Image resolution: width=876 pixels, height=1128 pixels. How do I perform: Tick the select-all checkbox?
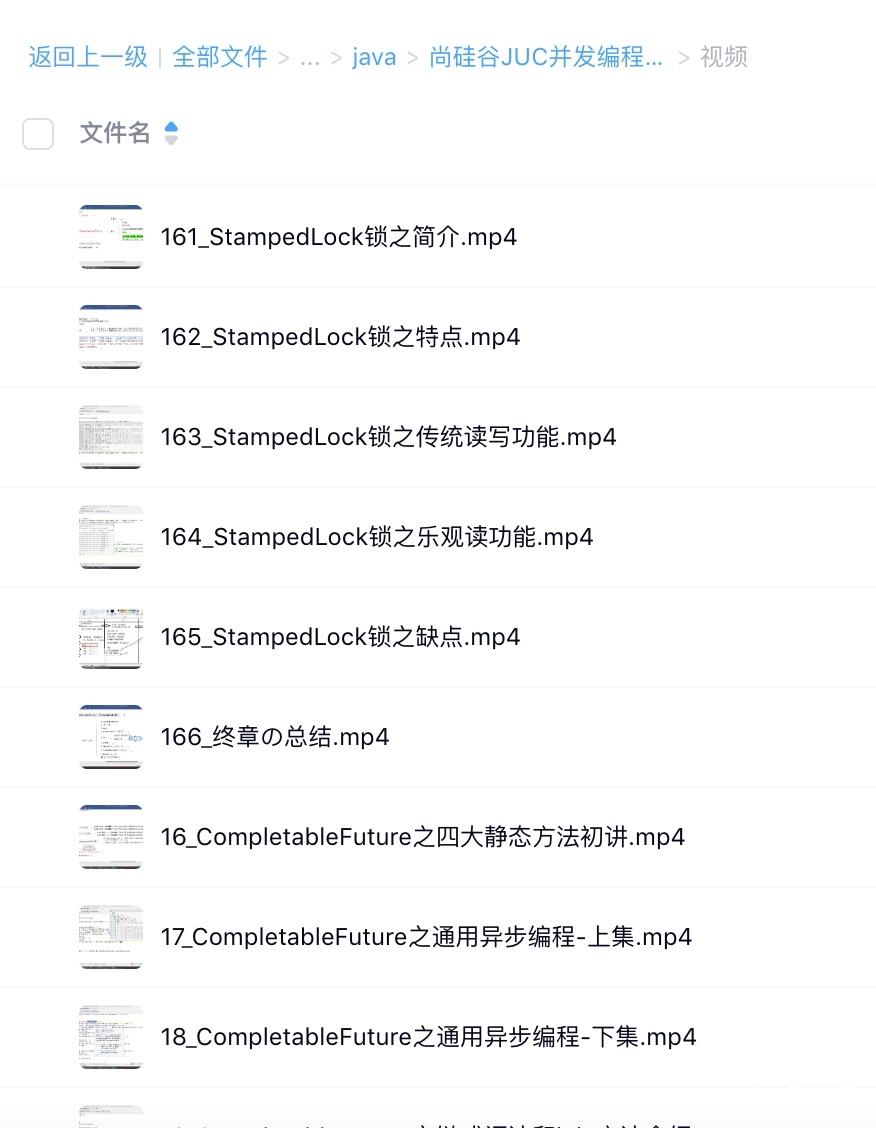(38, 133)
